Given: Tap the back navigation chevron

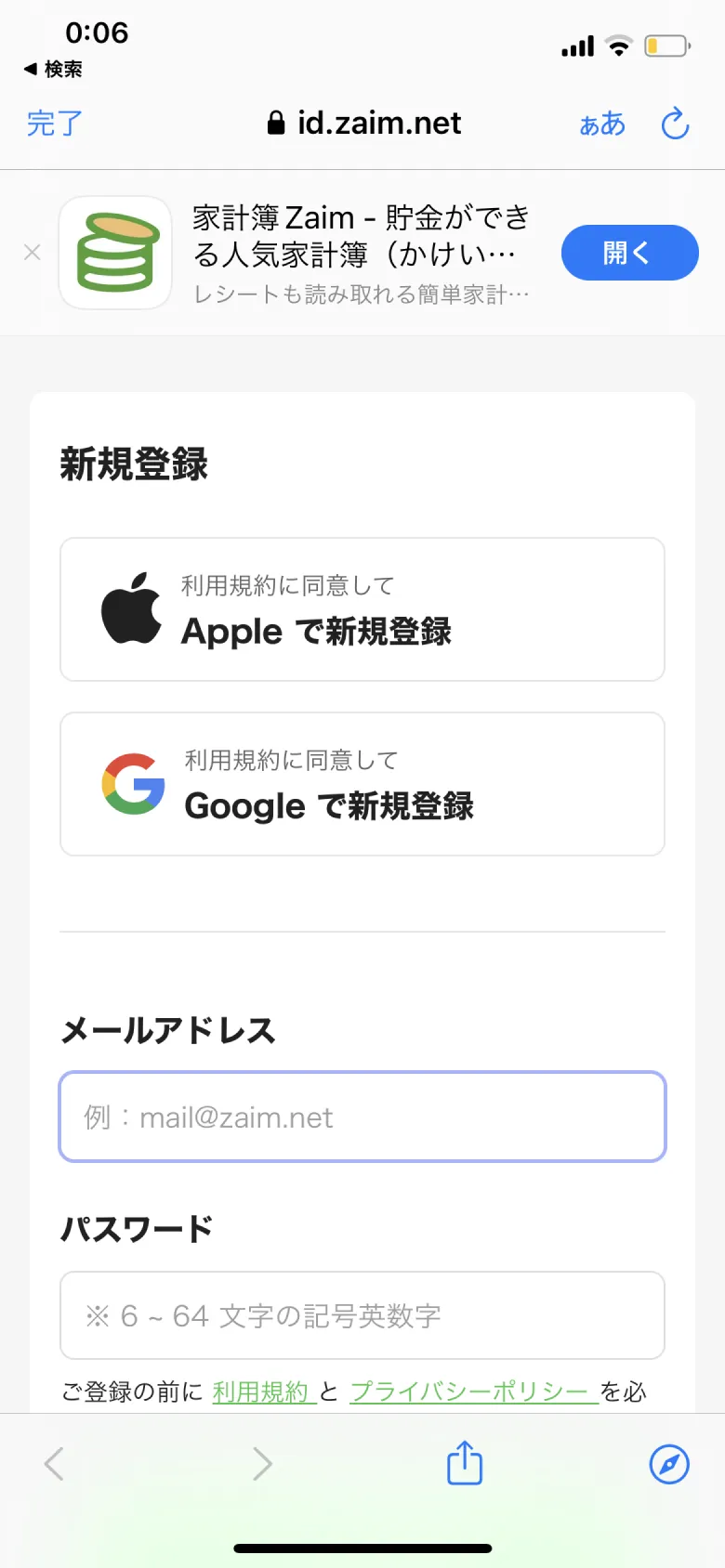Looking at the screenshot, I should click(x=53, y=1462).
